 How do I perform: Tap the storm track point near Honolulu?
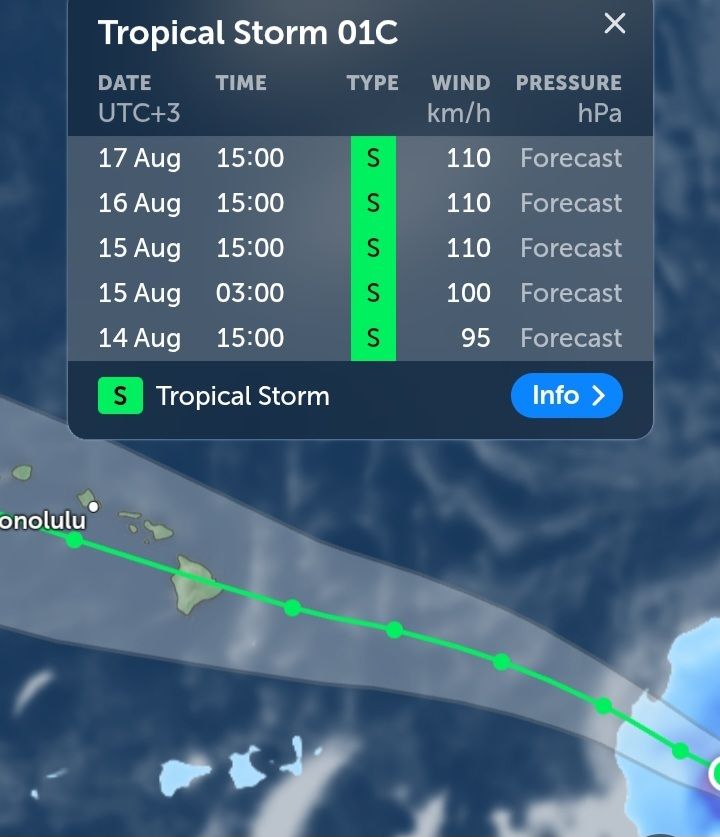tap(75, 541)
